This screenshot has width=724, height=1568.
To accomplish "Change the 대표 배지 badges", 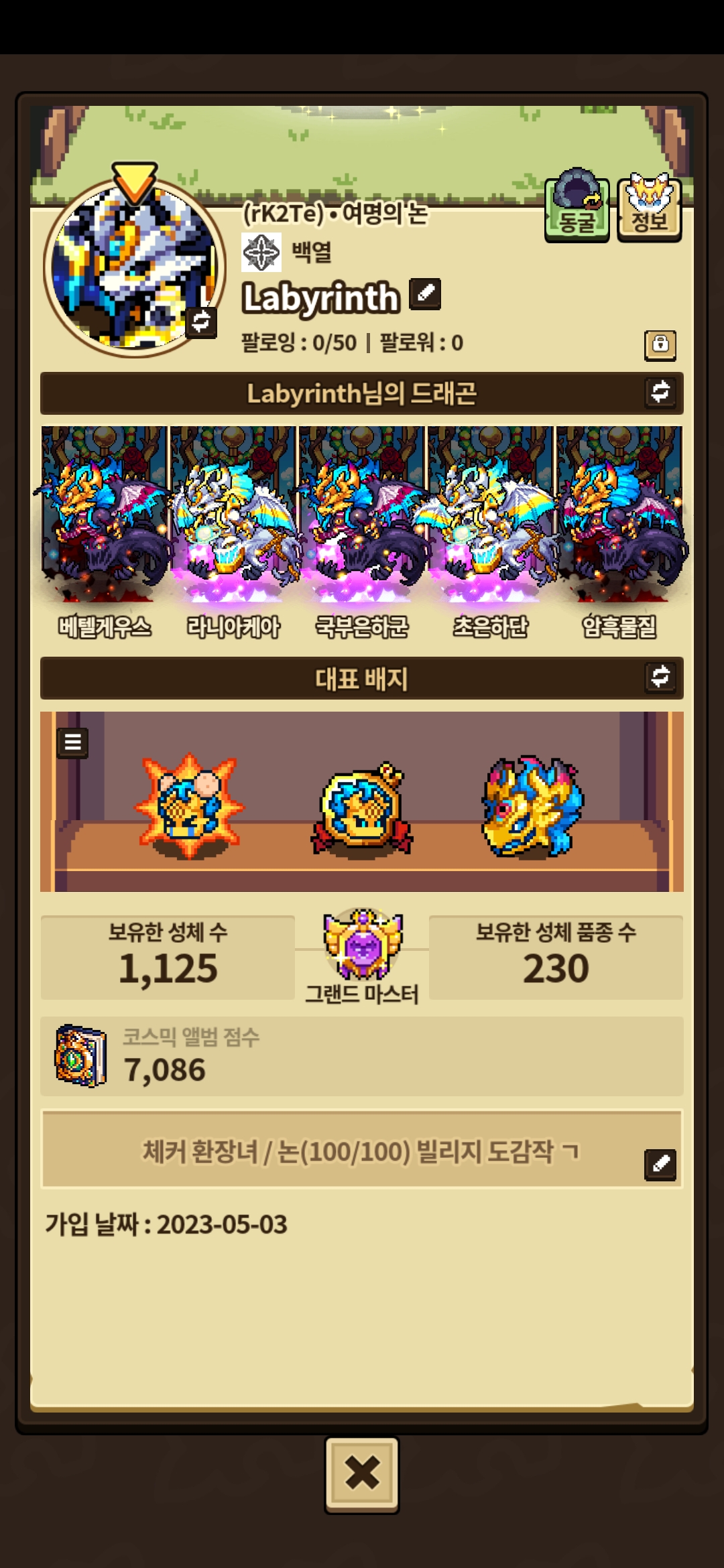I will point(660,677).
